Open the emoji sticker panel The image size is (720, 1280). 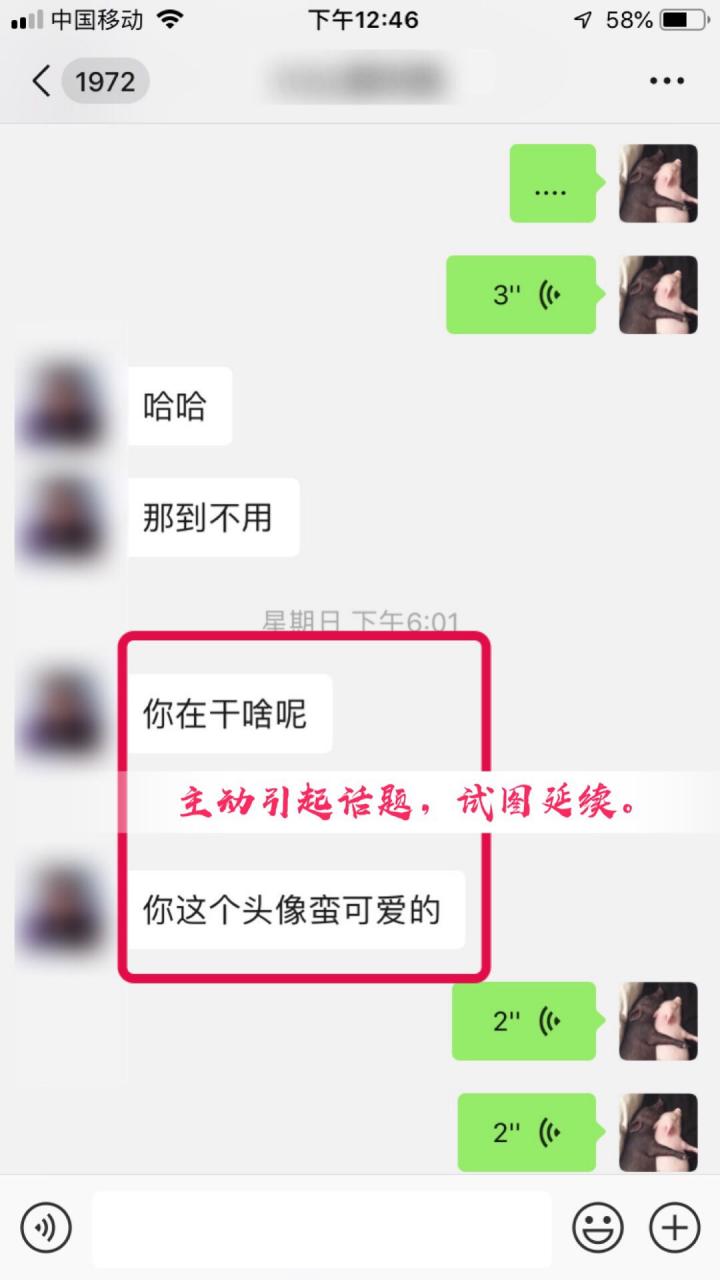597,1227
